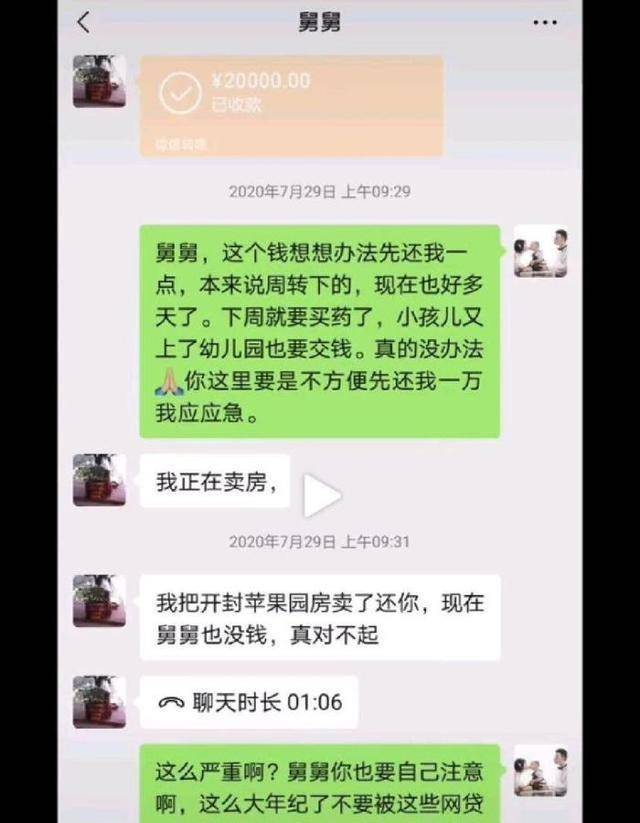View 舅舅's profile from avatar beside 我正在卖房
Viewport: 640px width, 823px height.
click(99, 480)
